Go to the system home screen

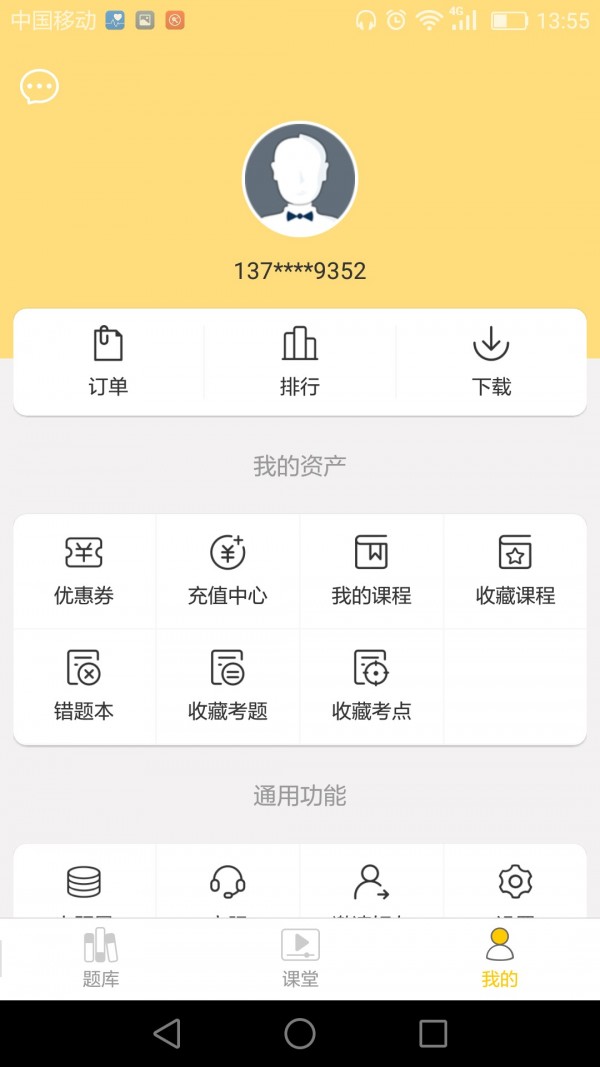click(x=300, y=1033)
